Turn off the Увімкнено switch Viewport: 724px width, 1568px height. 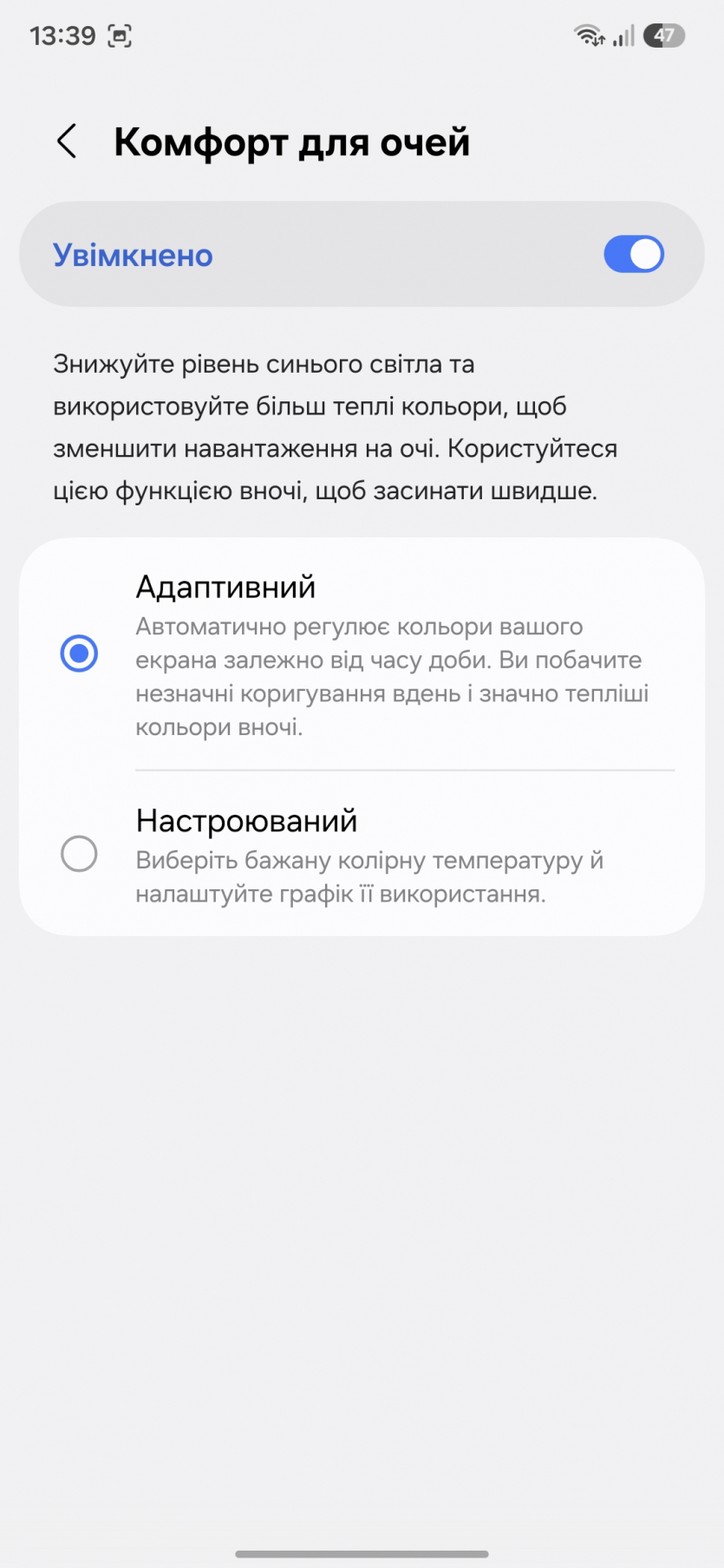[x=633, y=255]
